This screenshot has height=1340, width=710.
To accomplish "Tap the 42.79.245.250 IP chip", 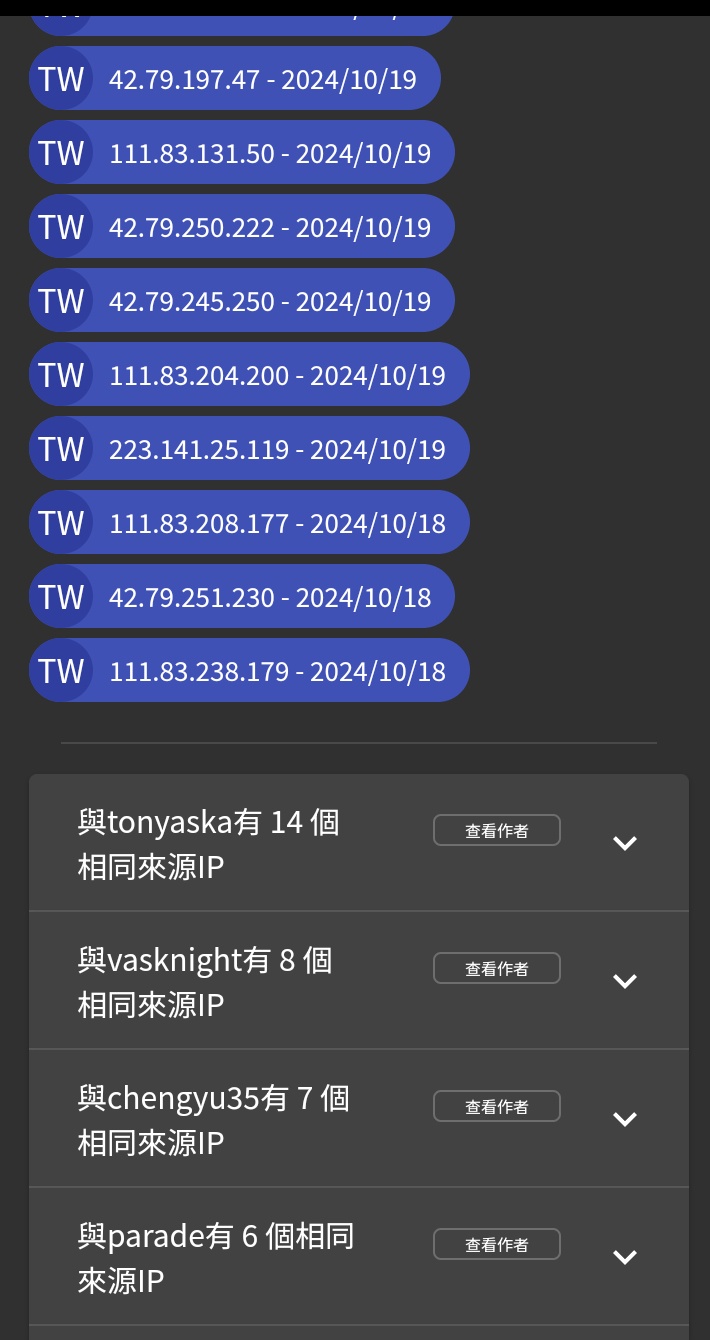I will pyautogui.click(x=241, y=301).
